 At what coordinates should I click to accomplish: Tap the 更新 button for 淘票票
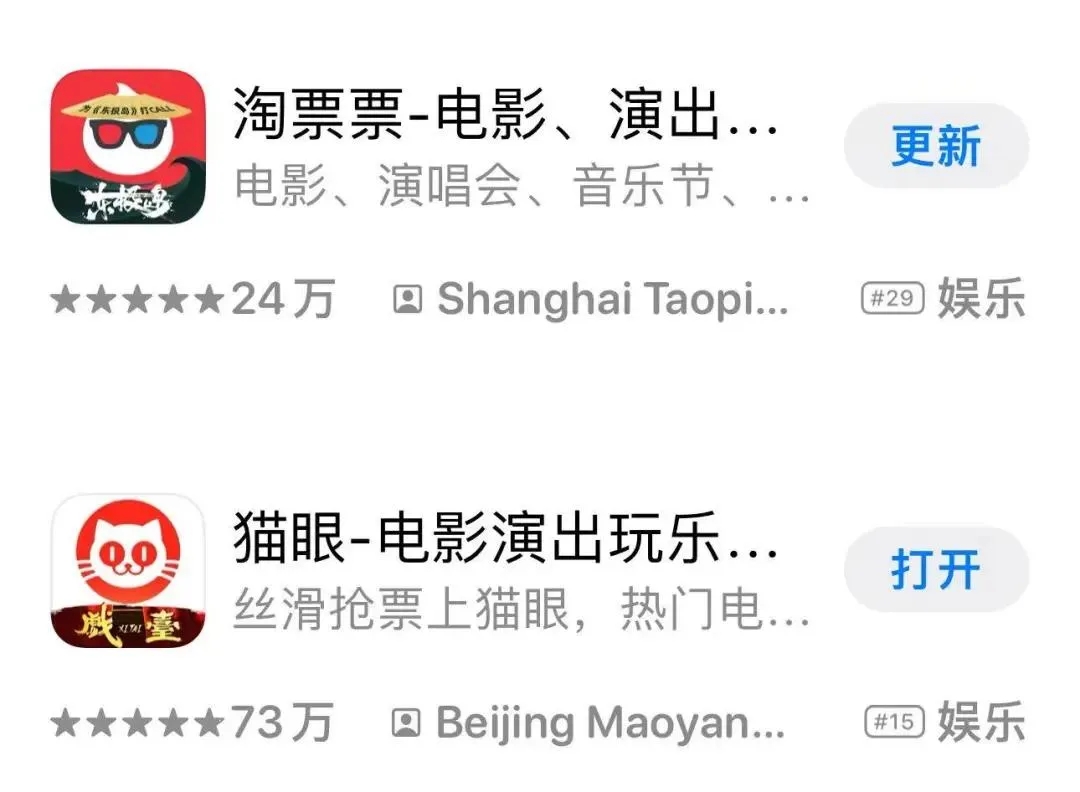936,147
